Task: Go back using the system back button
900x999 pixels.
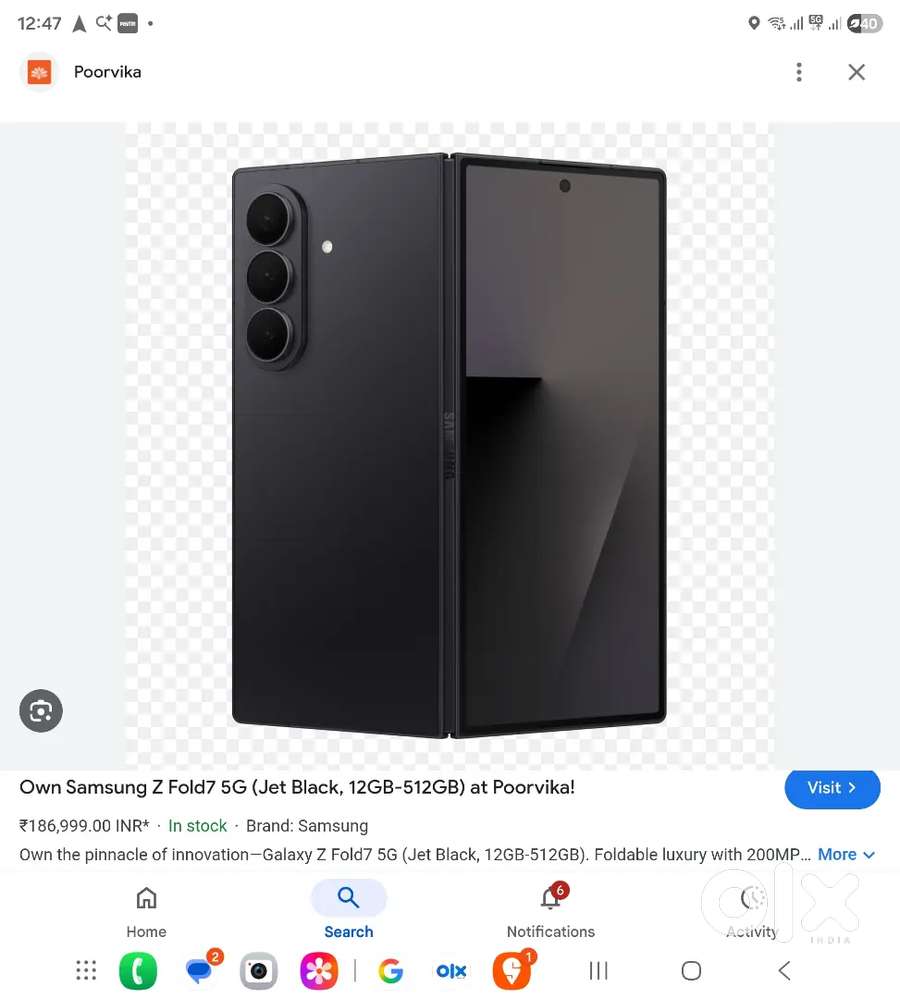Action: pyautogui.click(x=784, y=970)
